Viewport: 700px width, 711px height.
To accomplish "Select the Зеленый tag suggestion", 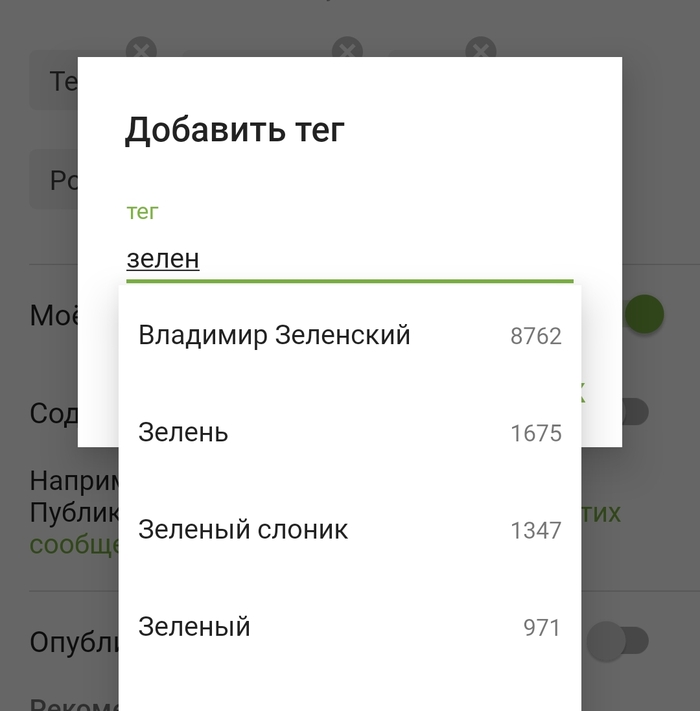I will click(x=348, y=627).
